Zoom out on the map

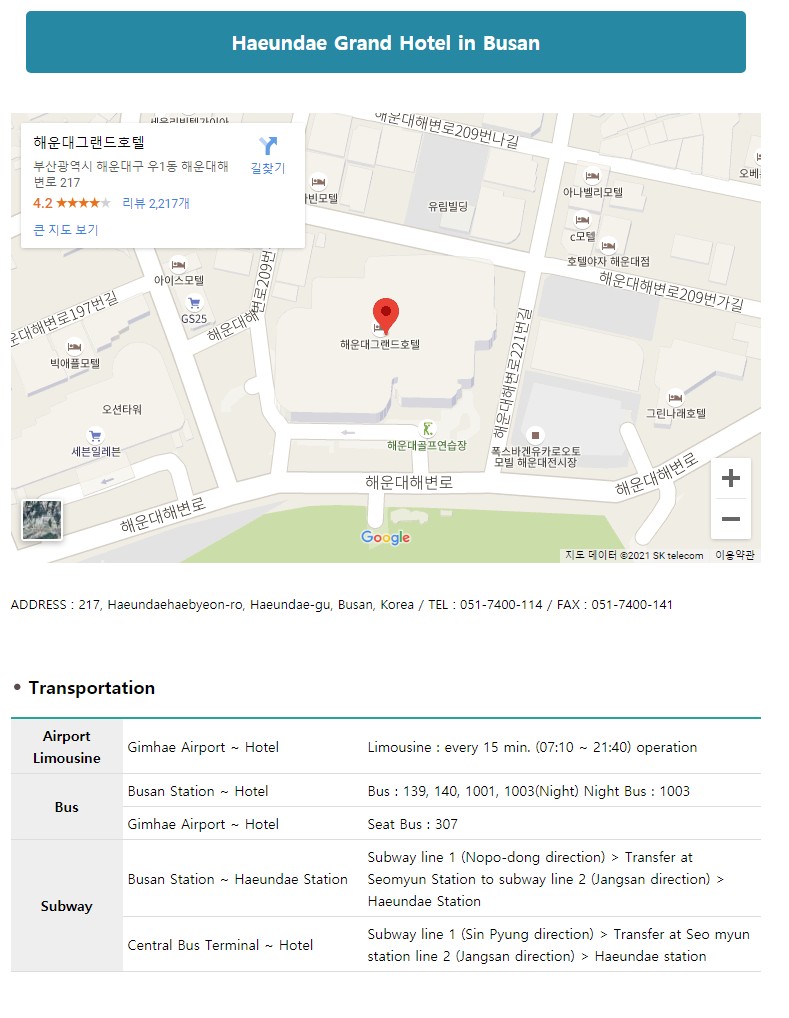pyautogui.click(x=731, y=519)
